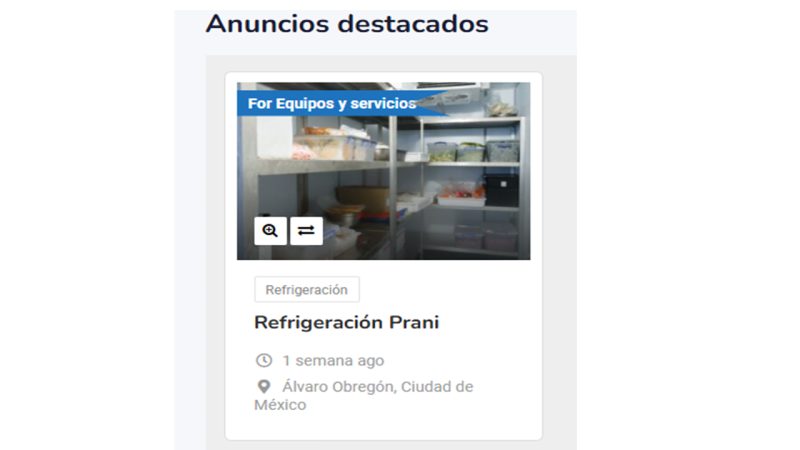Open the Refrigeración Prani listing
800x450 pixels.
pos(346,323)
